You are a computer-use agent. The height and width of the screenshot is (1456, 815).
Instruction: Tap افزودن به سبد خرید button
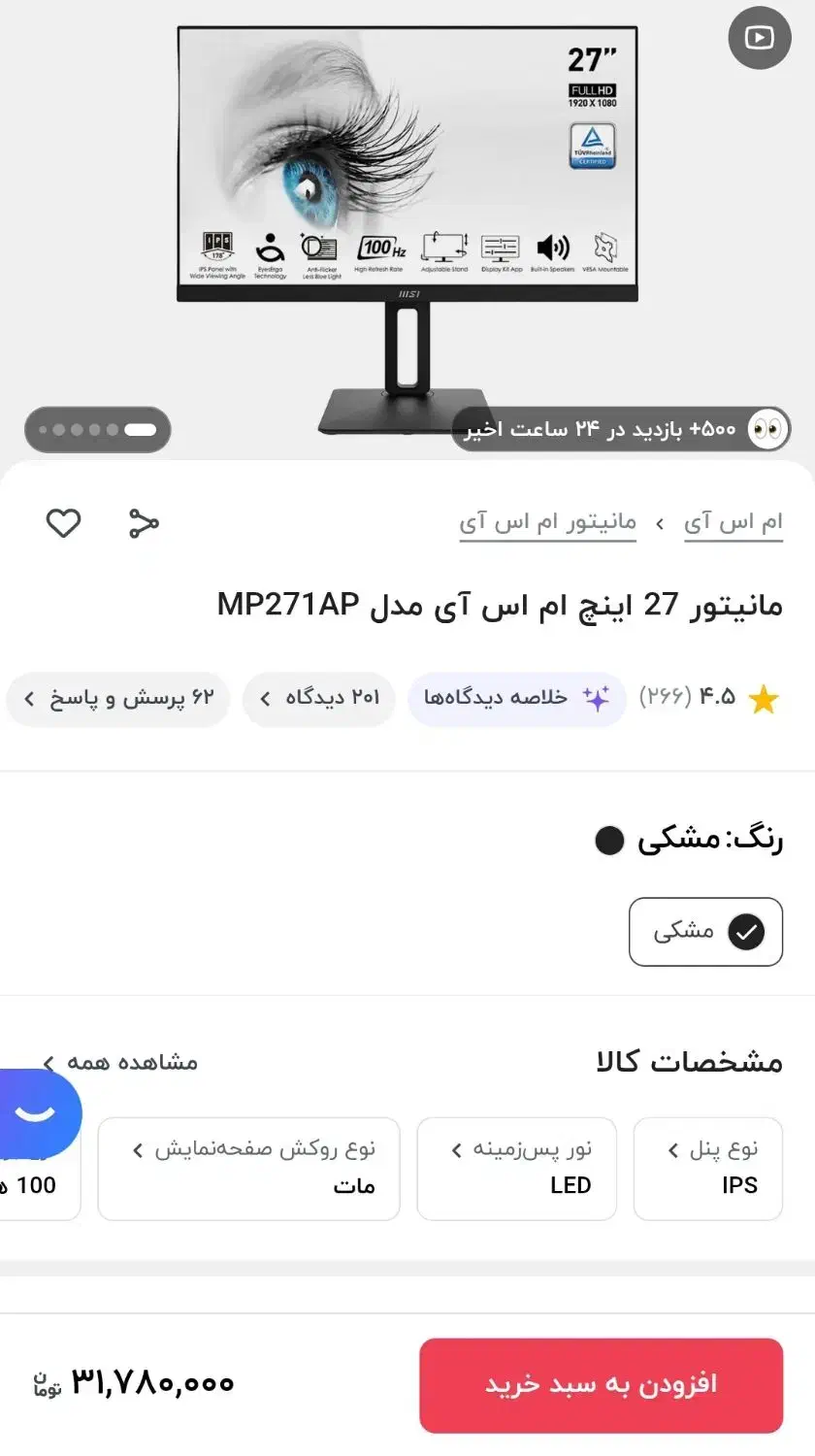coord(601,1384)
